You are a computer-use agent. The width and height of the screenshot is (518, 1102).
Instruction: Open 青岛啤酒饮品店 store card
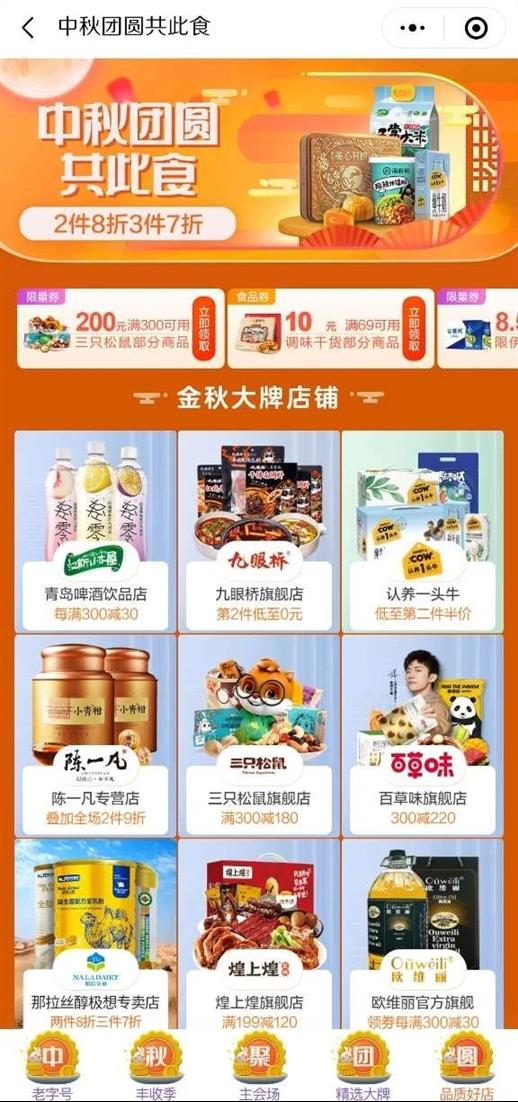(x=95, y=532)
